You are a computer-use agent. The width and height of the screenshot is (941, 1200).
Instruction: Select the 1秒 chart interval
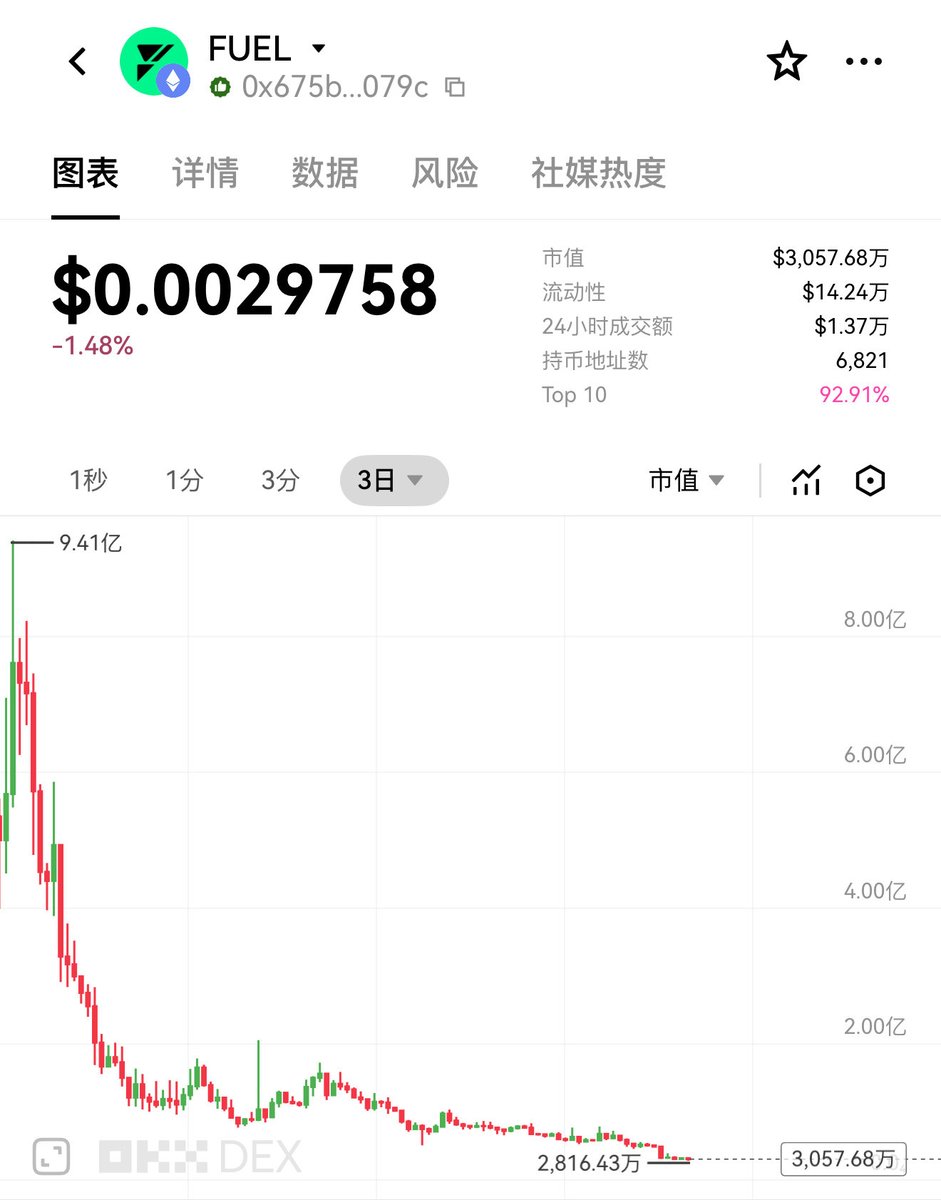[x=88, y=481]
